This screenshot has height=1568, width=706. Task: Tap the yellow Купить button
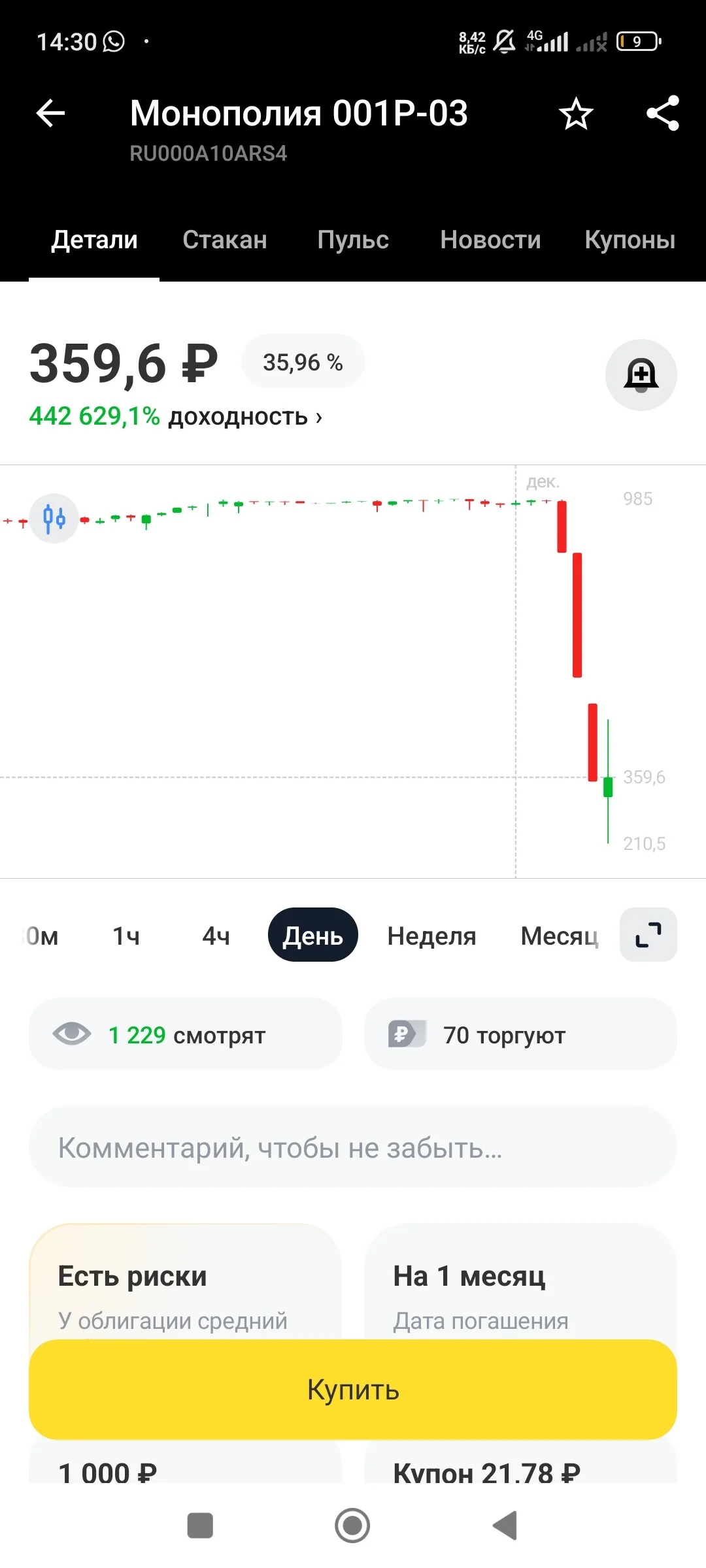coord(353,1390)
